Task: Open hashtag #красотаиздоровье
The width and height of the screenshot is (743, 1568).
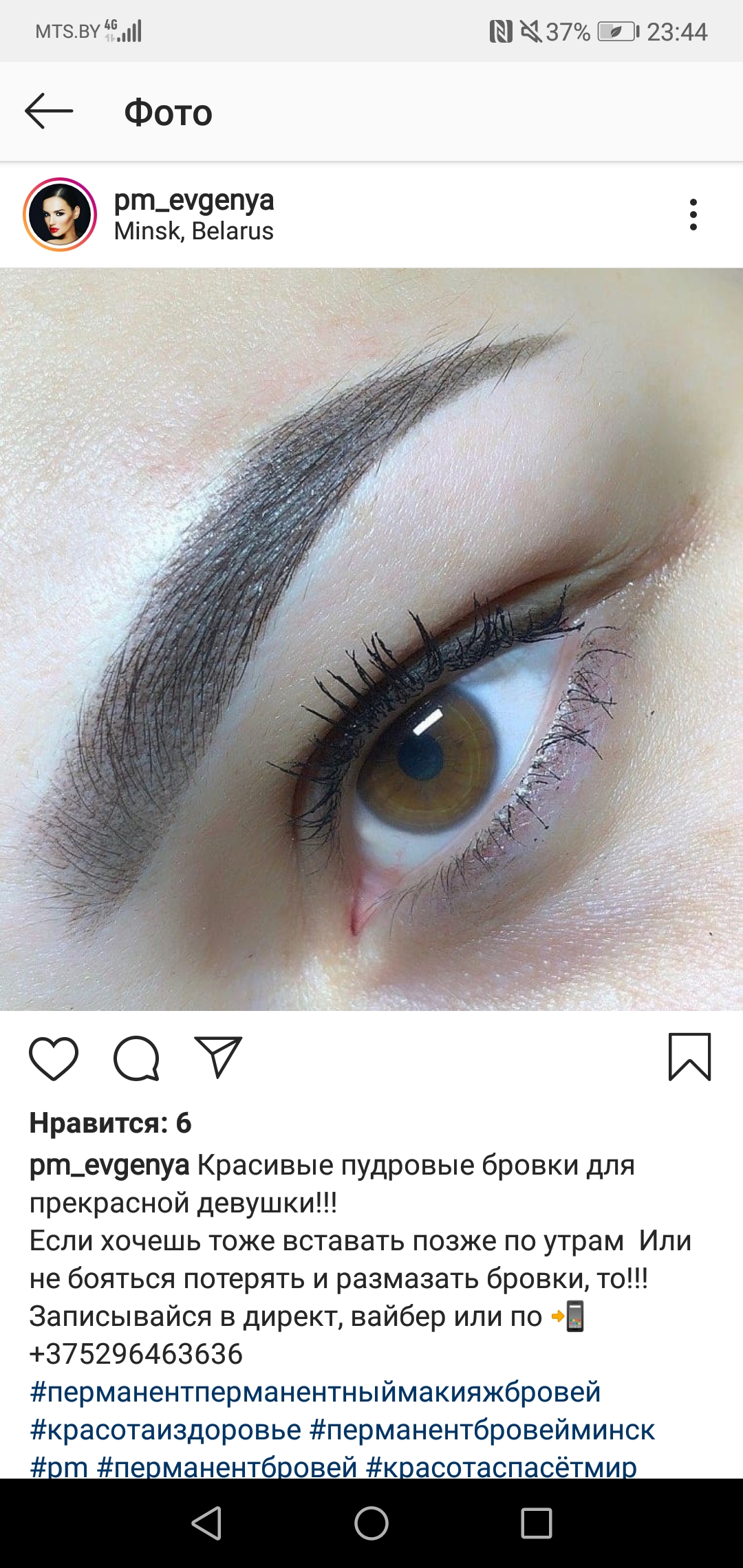Action: 165,1430
